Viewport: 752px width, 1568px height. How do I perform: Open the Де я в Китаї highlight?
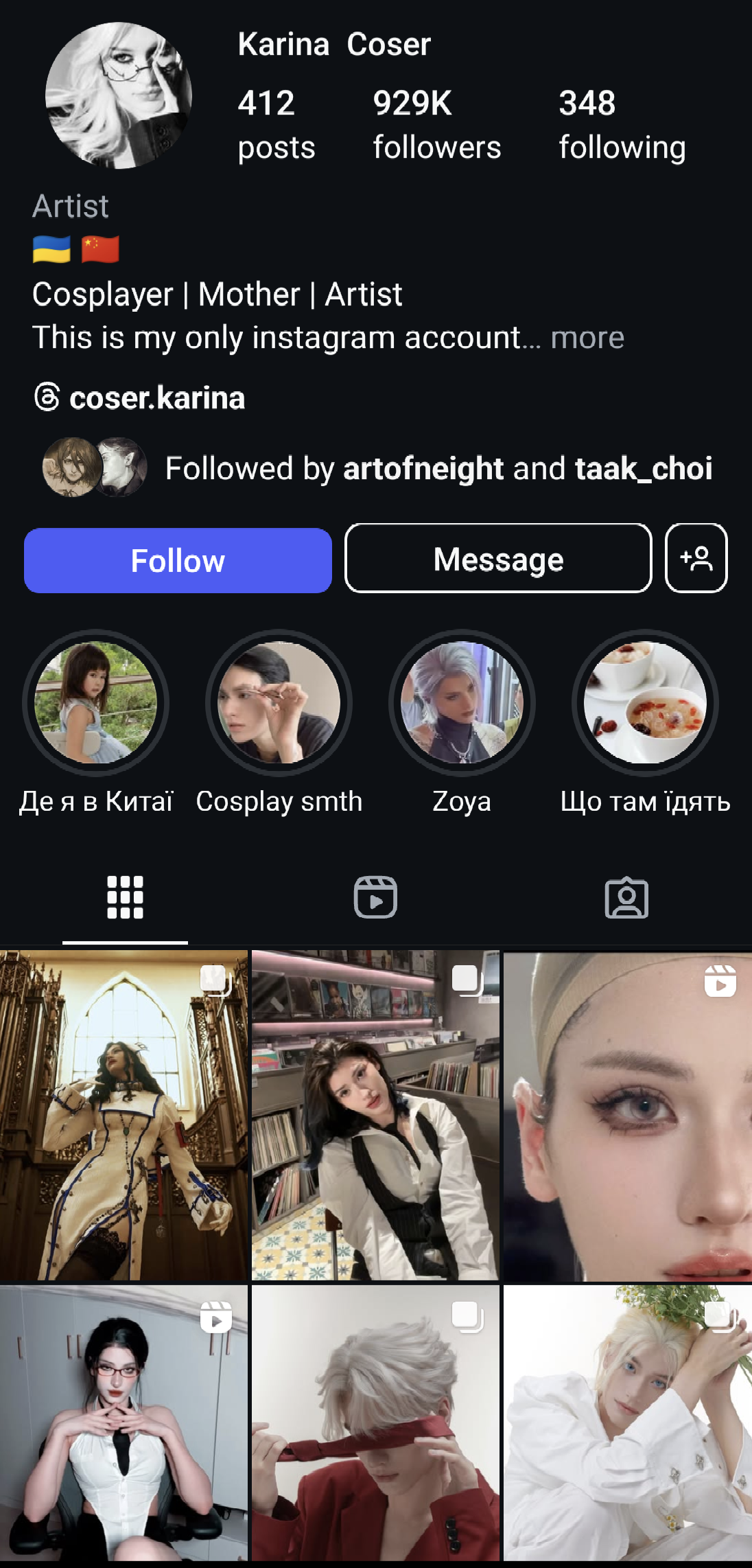96,703
